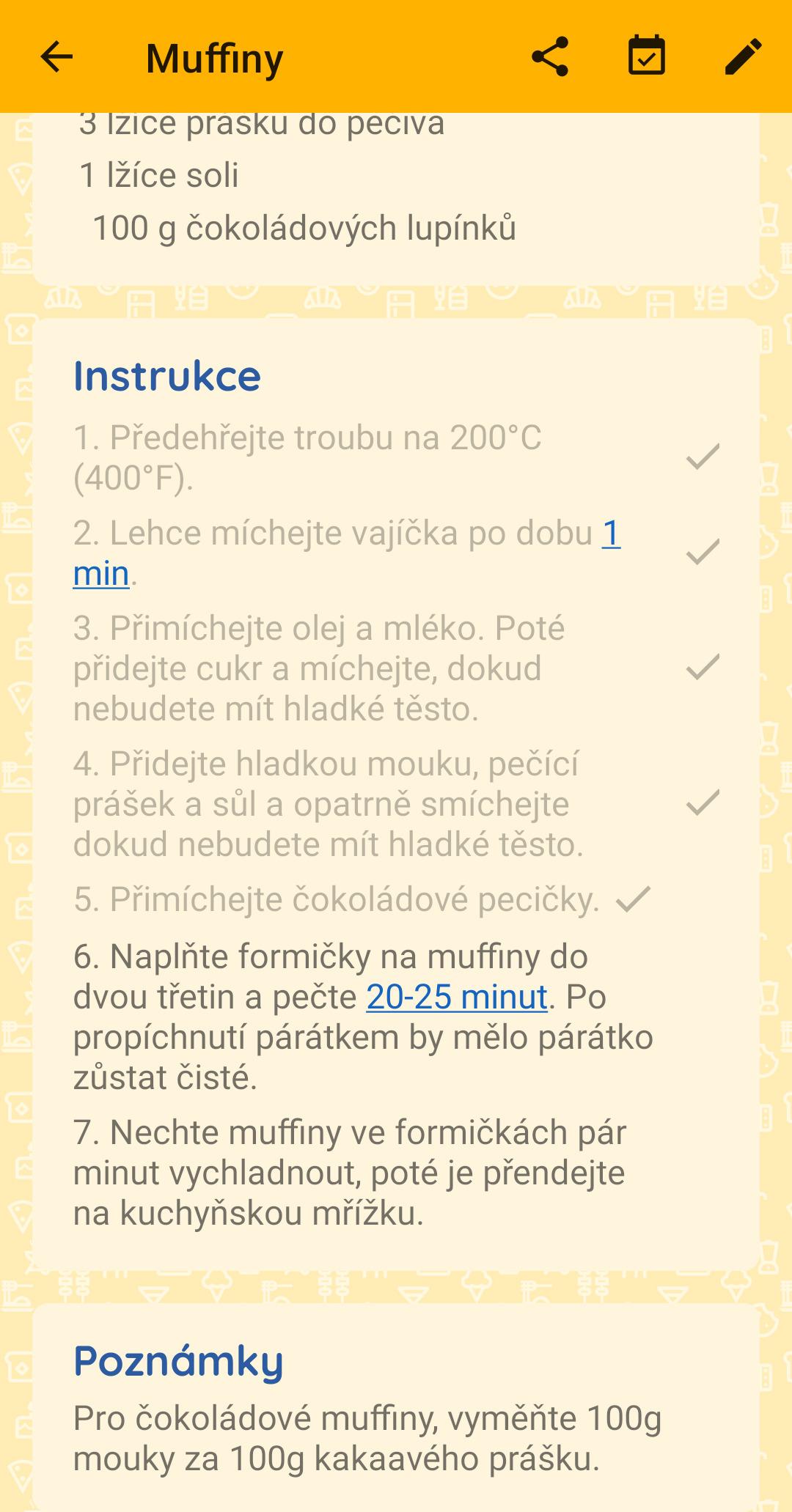Uncheck step 4 about adding flour
The image size is (792, 1512).
tap(703, 803)
